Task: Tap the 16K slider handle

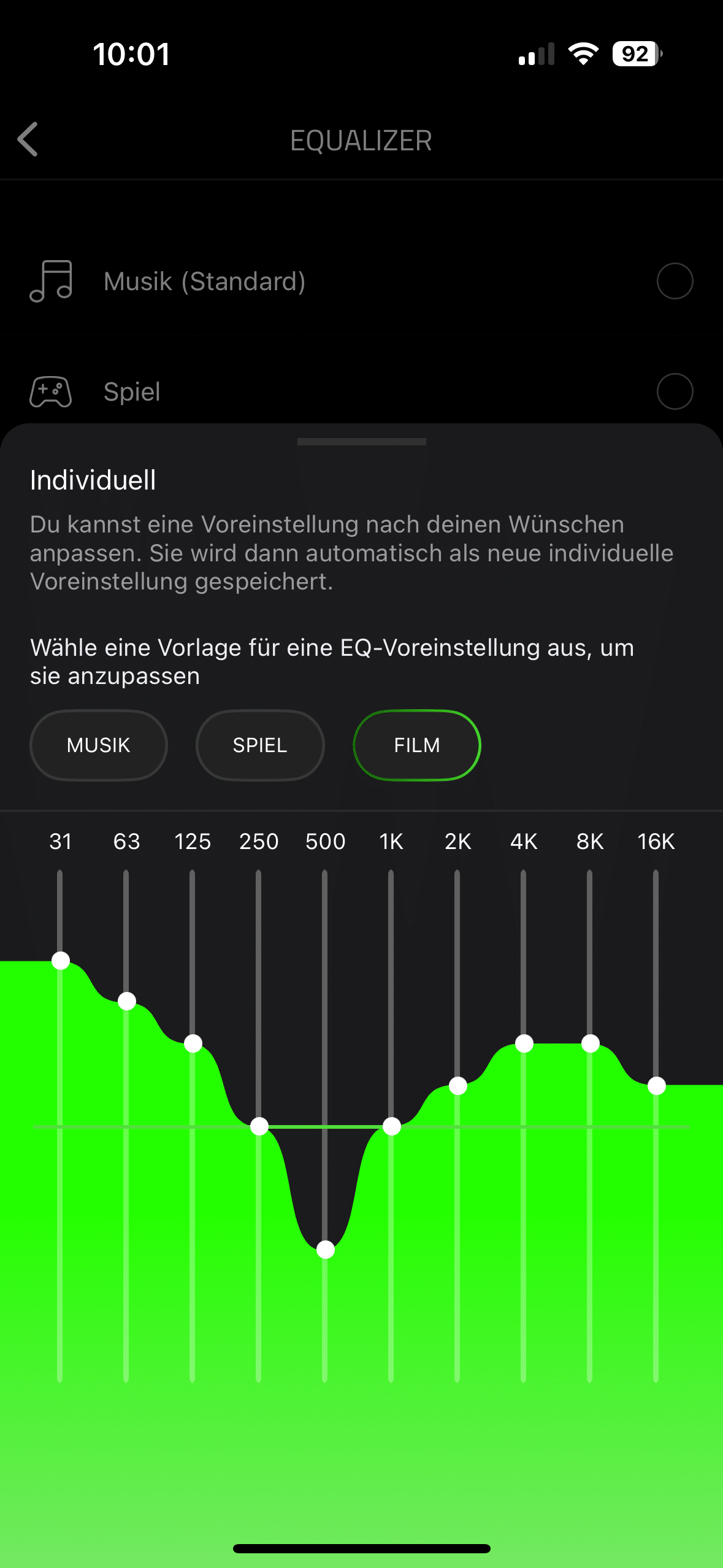Action: pos(657,1086)
